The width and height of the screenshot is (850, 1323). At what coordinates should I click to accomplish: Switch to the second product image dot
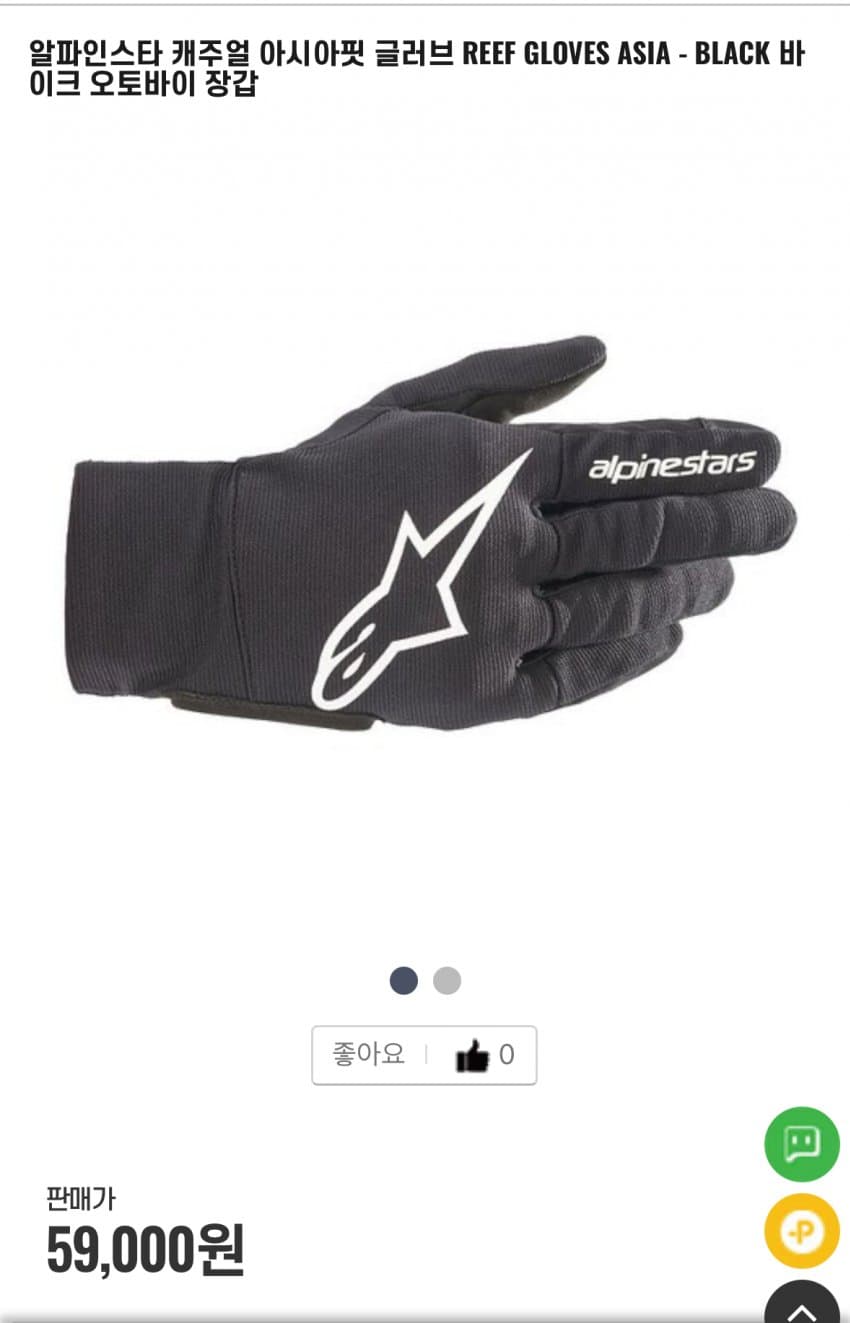[447, 981]
